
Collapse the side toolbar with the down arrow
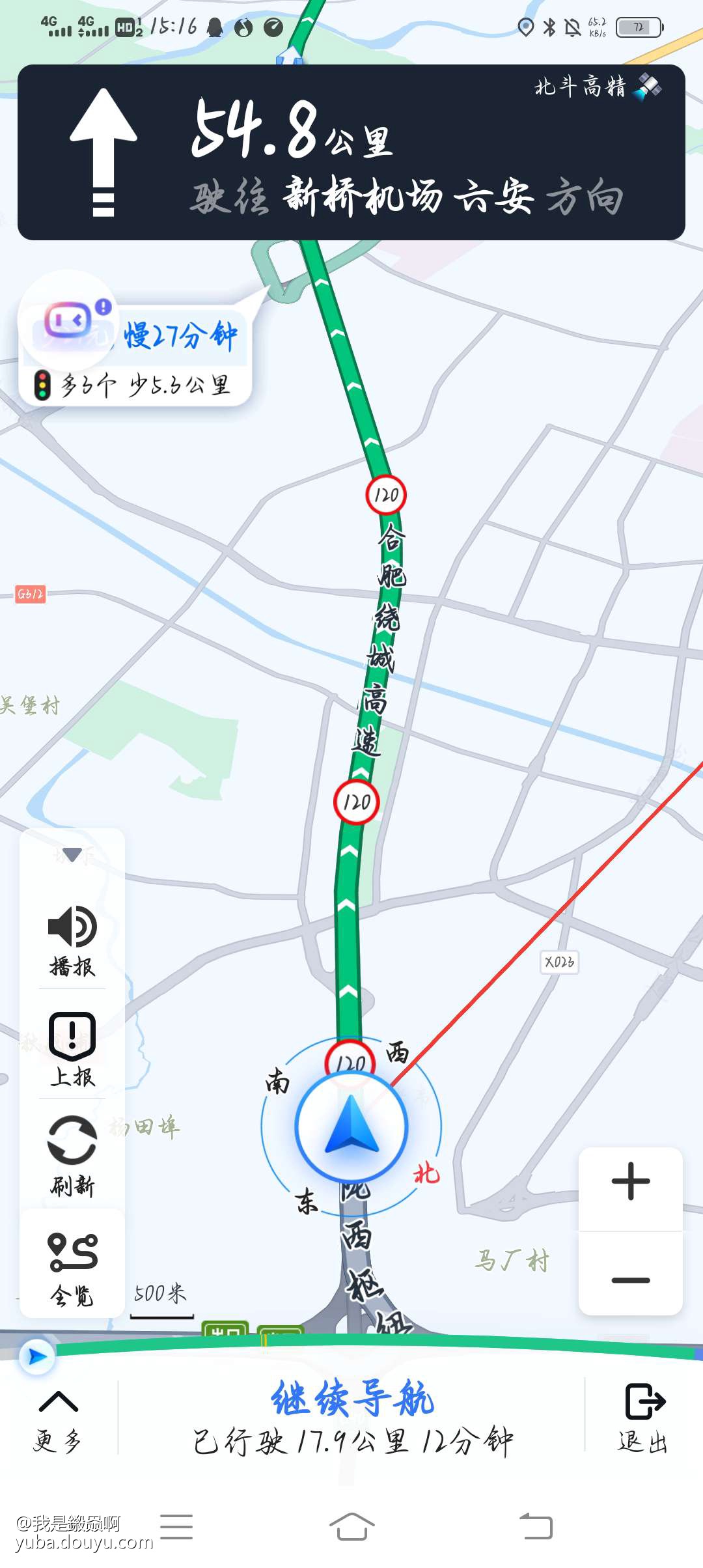click(72, 854)
